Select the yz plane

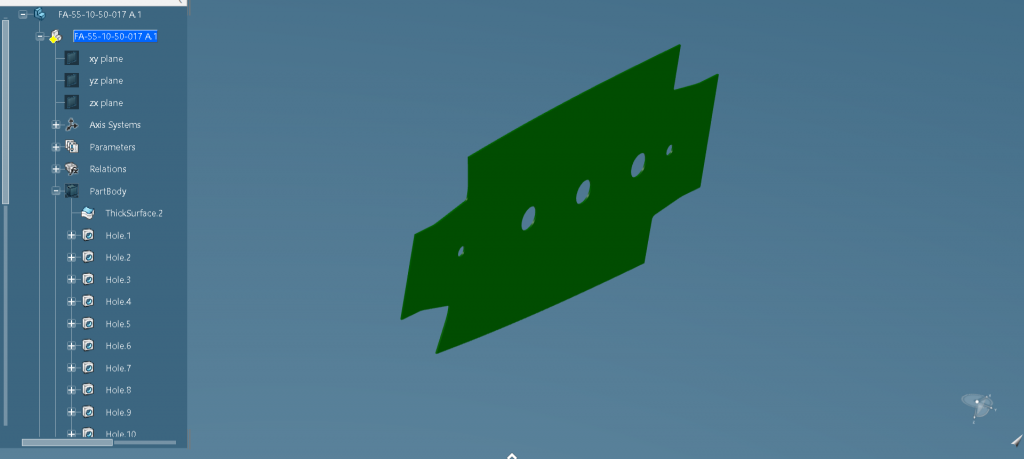106,81
